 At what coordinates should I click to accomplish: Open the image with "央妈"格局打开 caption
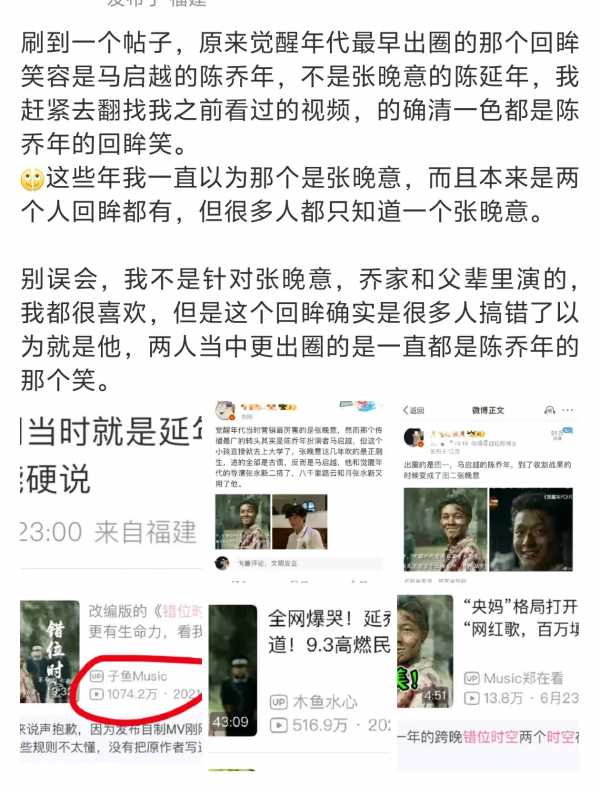[x=490, y=680]
